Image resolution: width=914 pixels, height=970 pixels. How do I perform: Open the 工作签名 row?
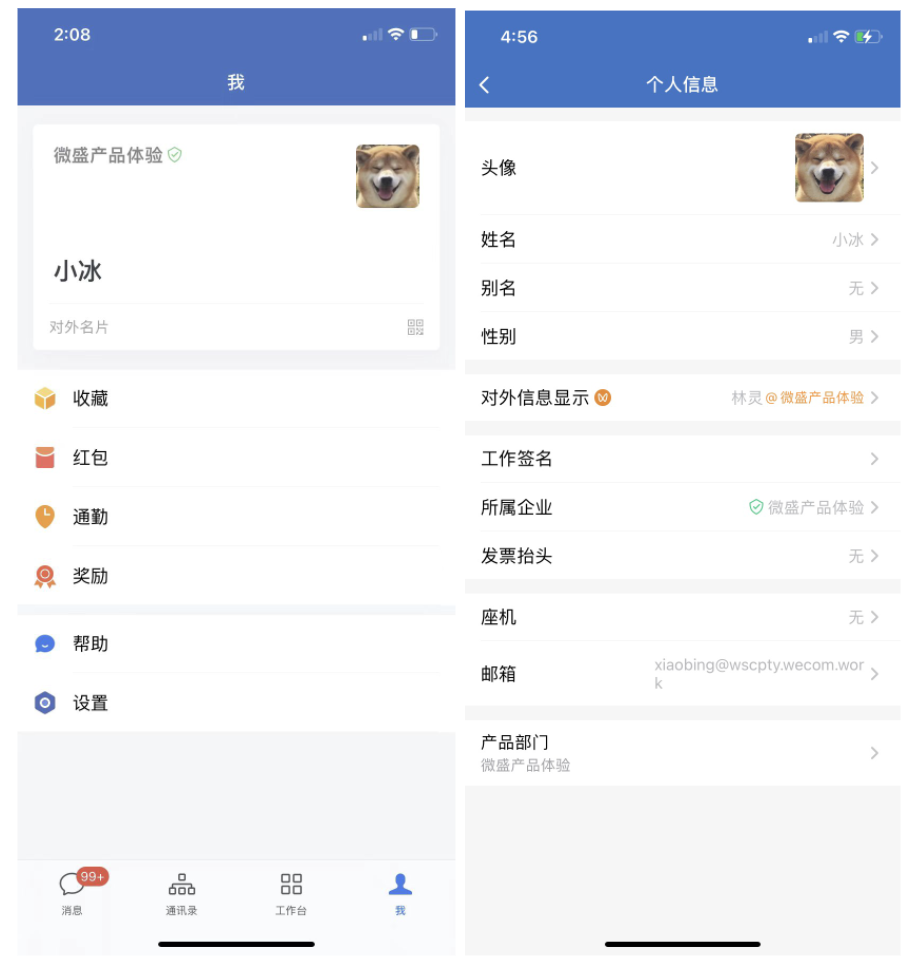[682, 459]
